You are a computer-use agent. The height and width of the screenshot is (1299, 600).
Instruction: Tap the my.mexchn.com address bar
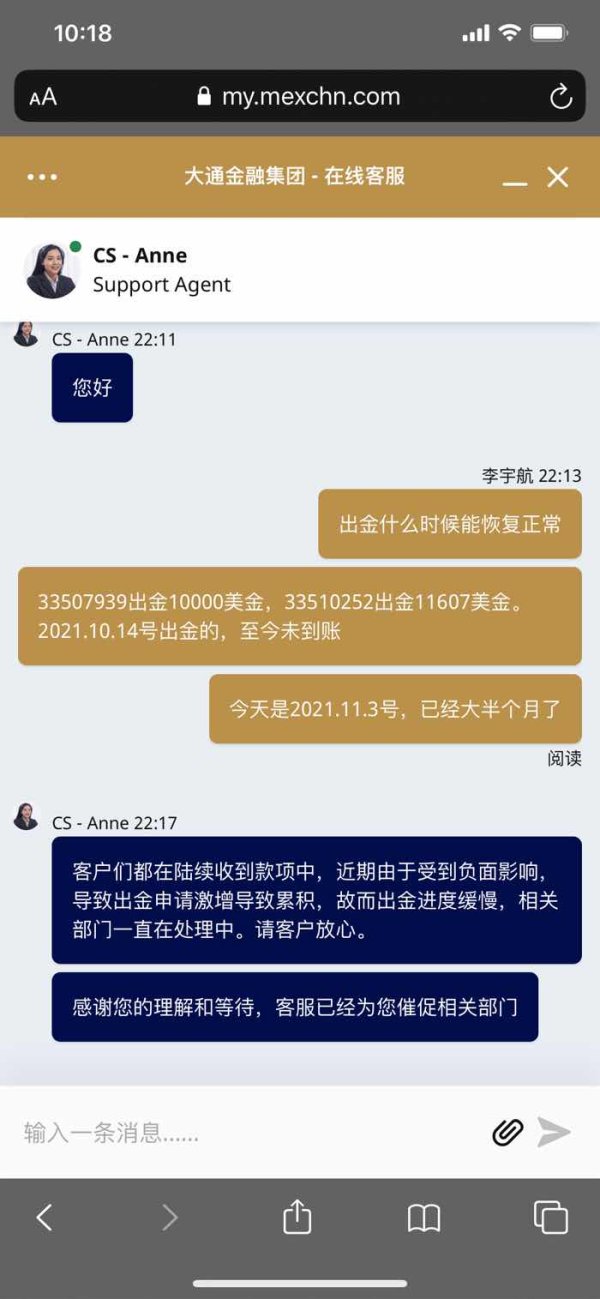coord(300,97)
